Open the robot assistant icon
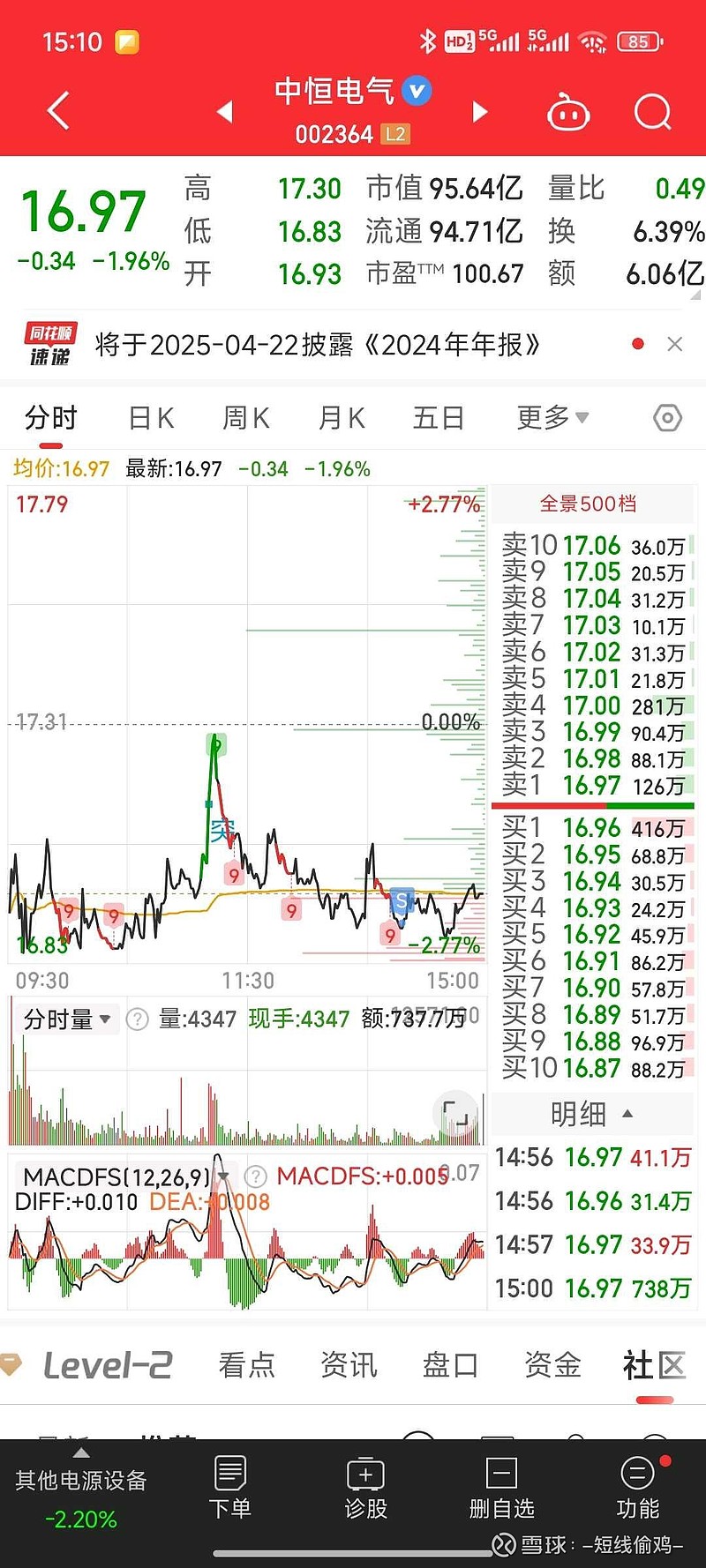The height and width of the screenshot is (1568, 706). tap(568, 112)
